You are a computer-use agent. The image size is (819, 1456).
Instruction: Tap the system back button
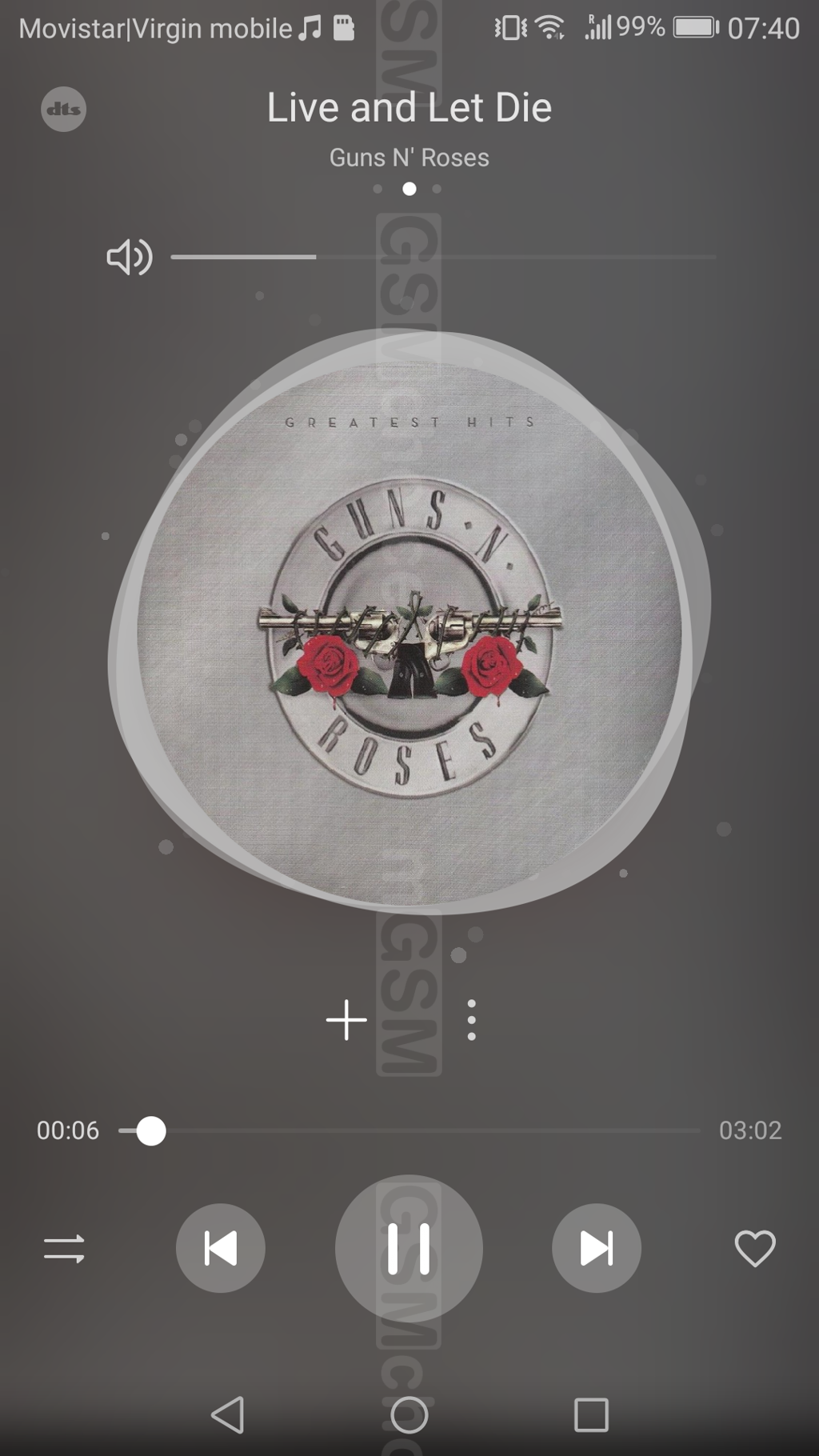click(228, 1414)
